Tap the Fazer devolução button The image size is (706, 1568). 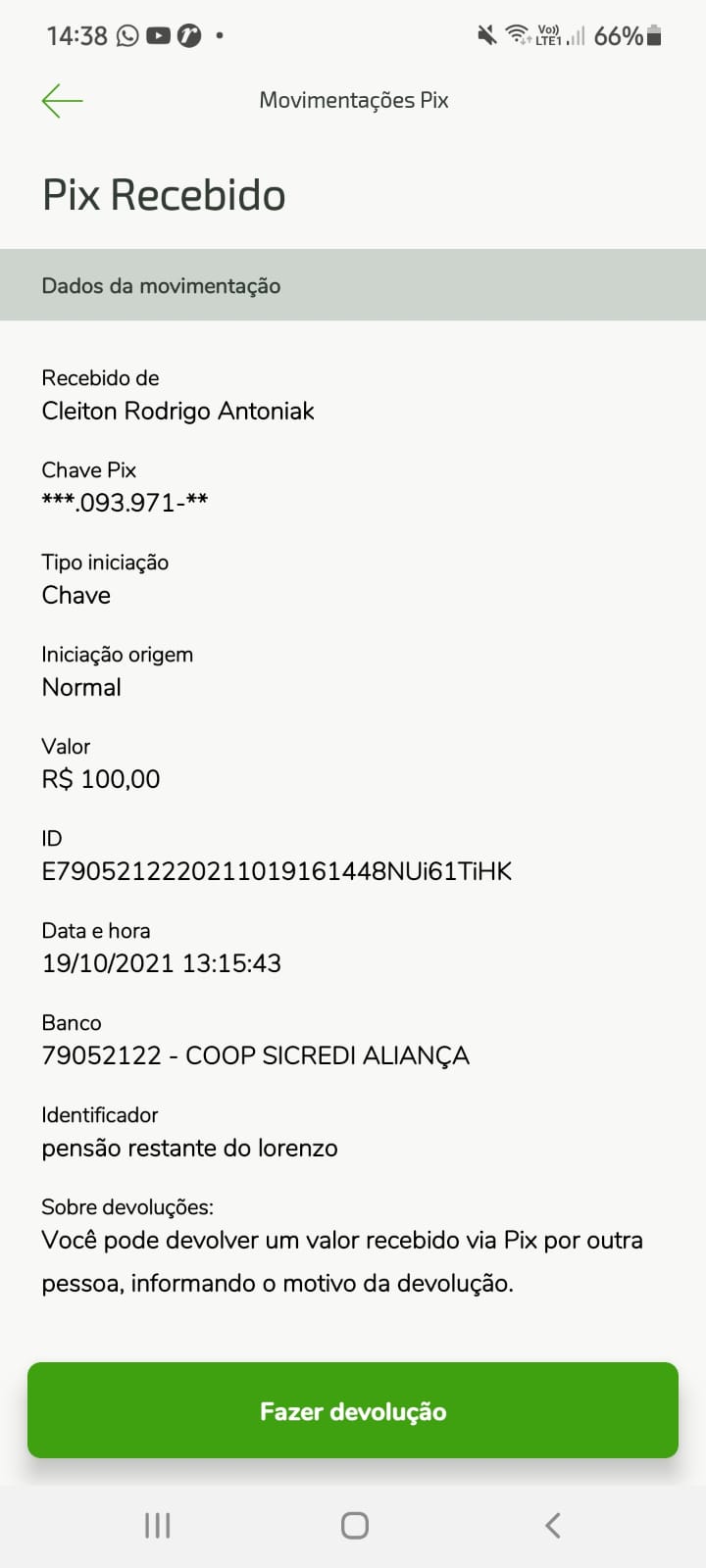353,1410
